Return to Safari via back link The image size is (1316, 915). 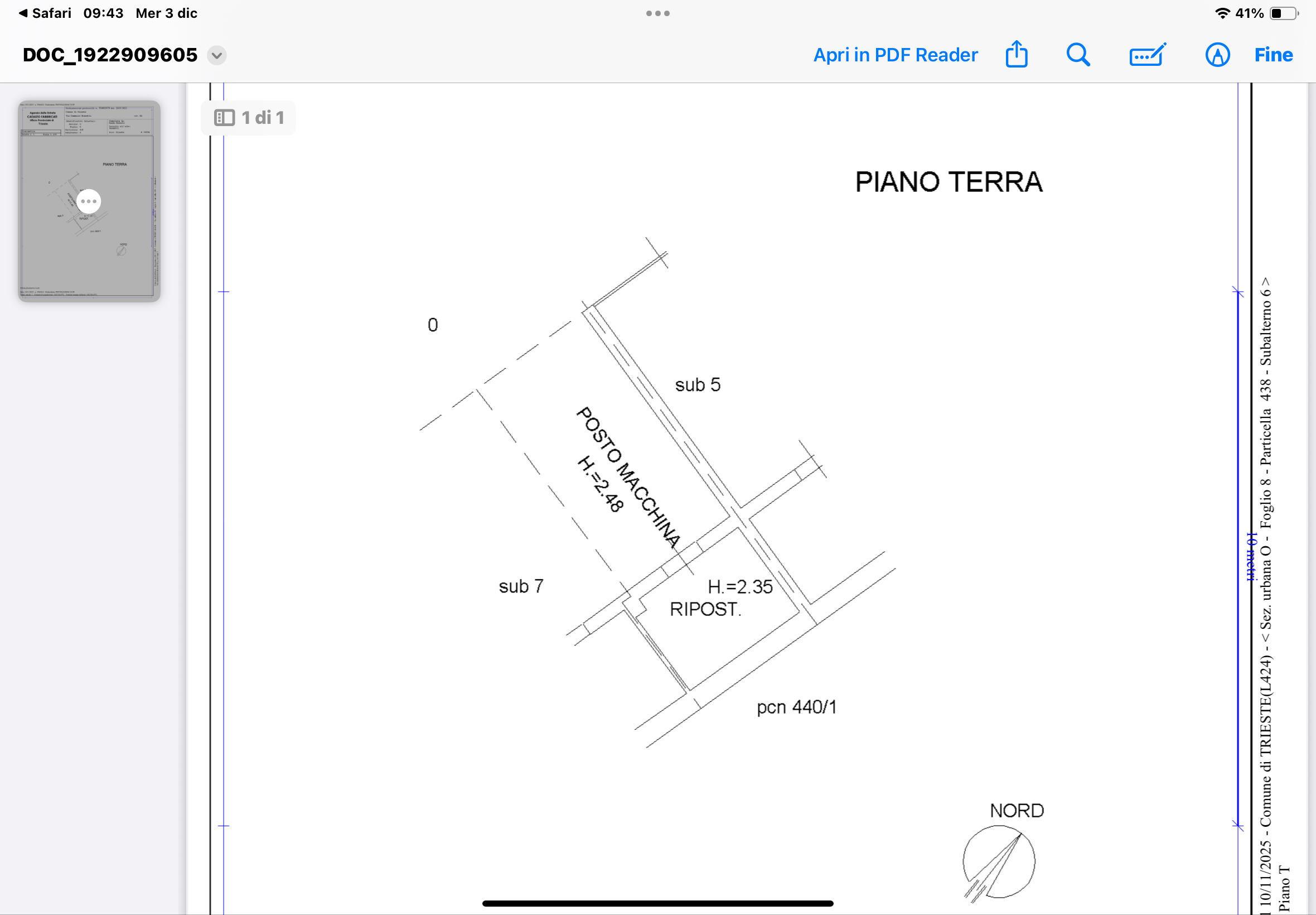[45, 13]
